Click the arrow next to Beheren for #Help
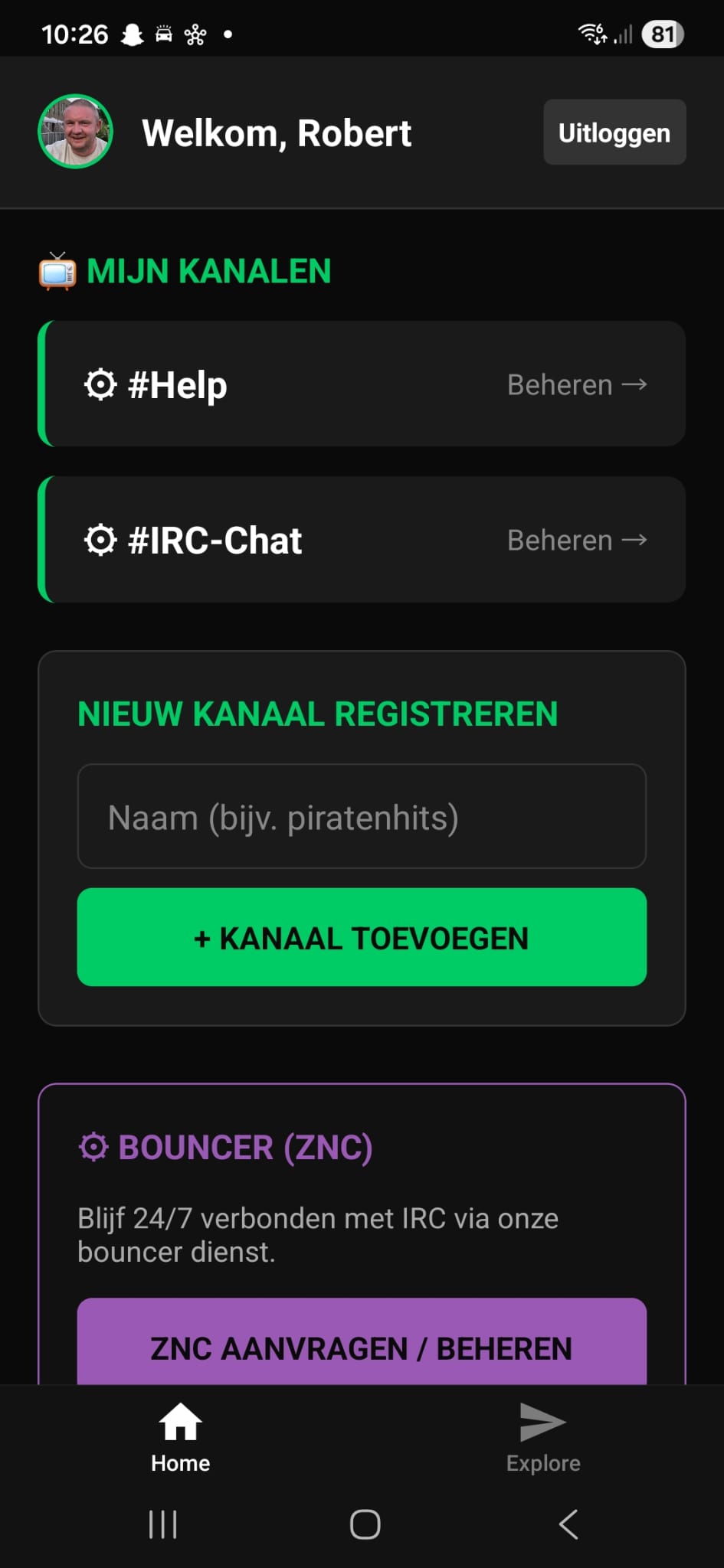Image resolution: width=724 pixels, height=1568 pixels. (x=635, y=384)
